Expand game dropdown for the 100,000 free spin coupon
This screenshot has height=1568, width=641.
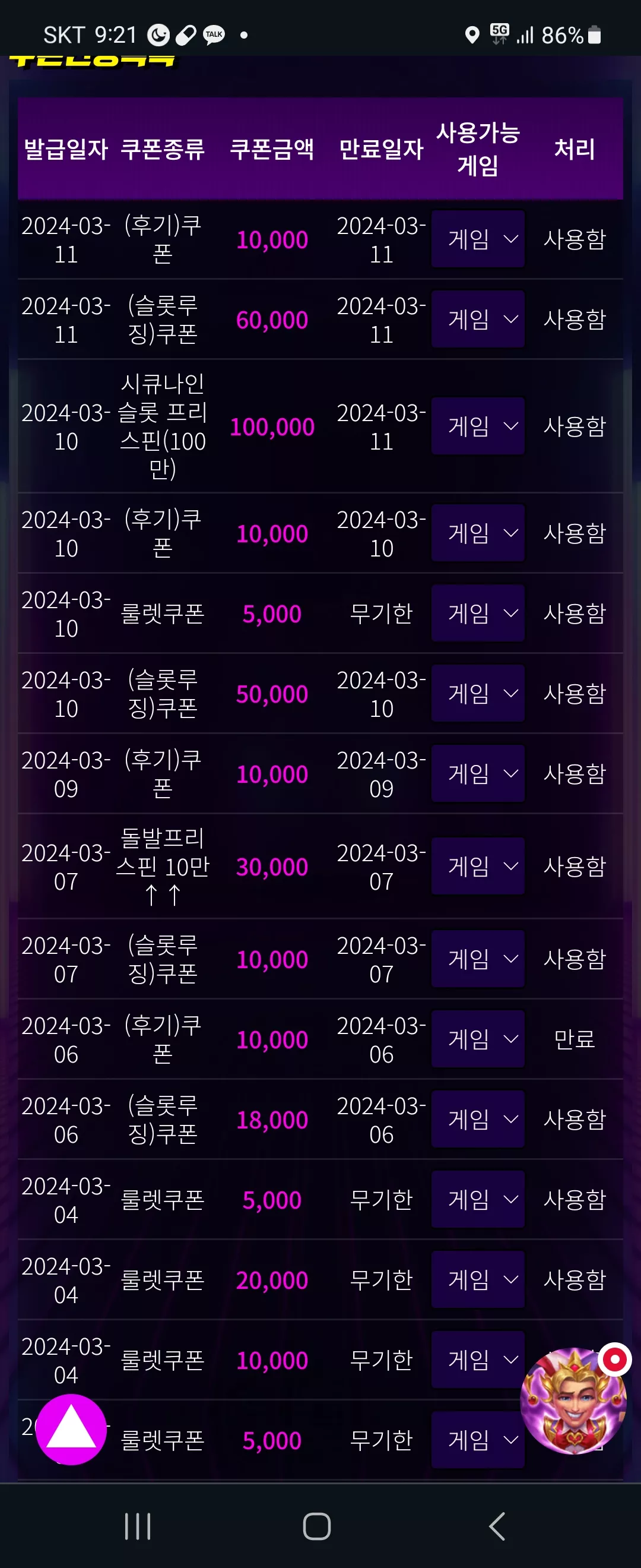click(x=478, y=426)
